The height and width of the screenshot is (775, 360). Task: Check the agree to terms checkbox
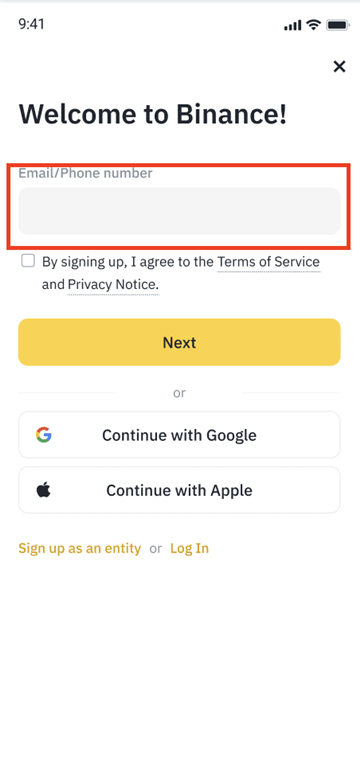(x=28, y=261)
